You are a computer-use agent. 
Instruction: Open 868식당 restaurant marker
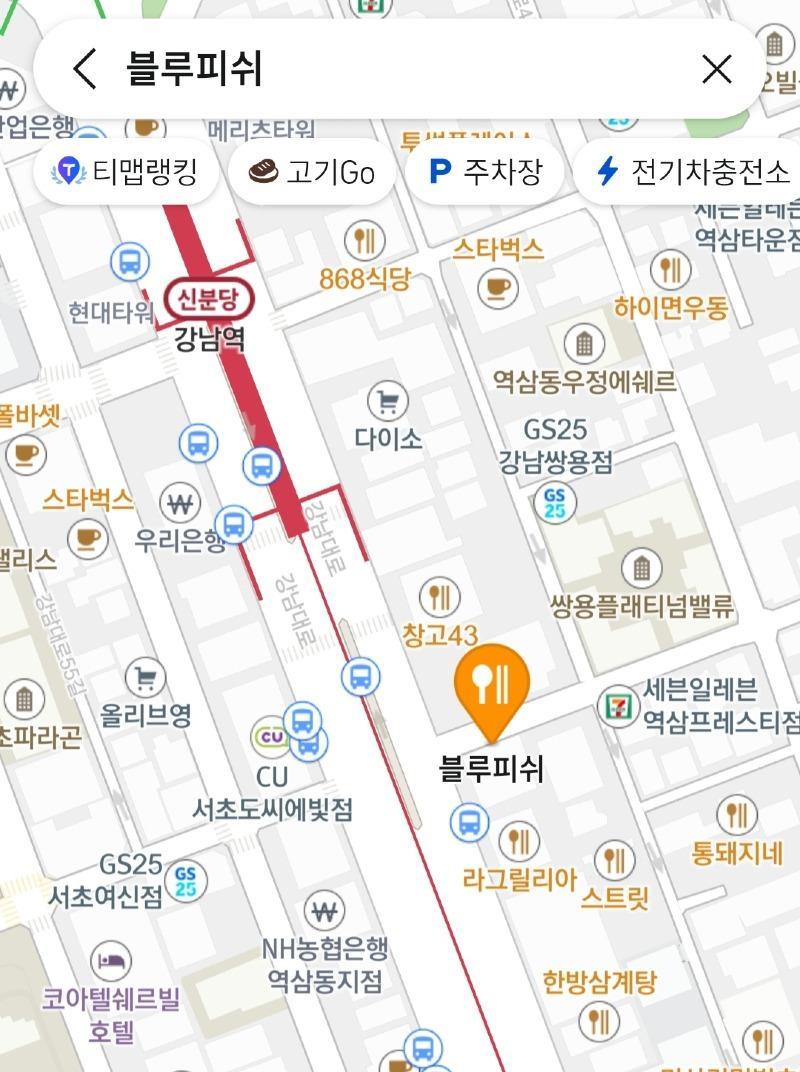click(x=364, y=241)
